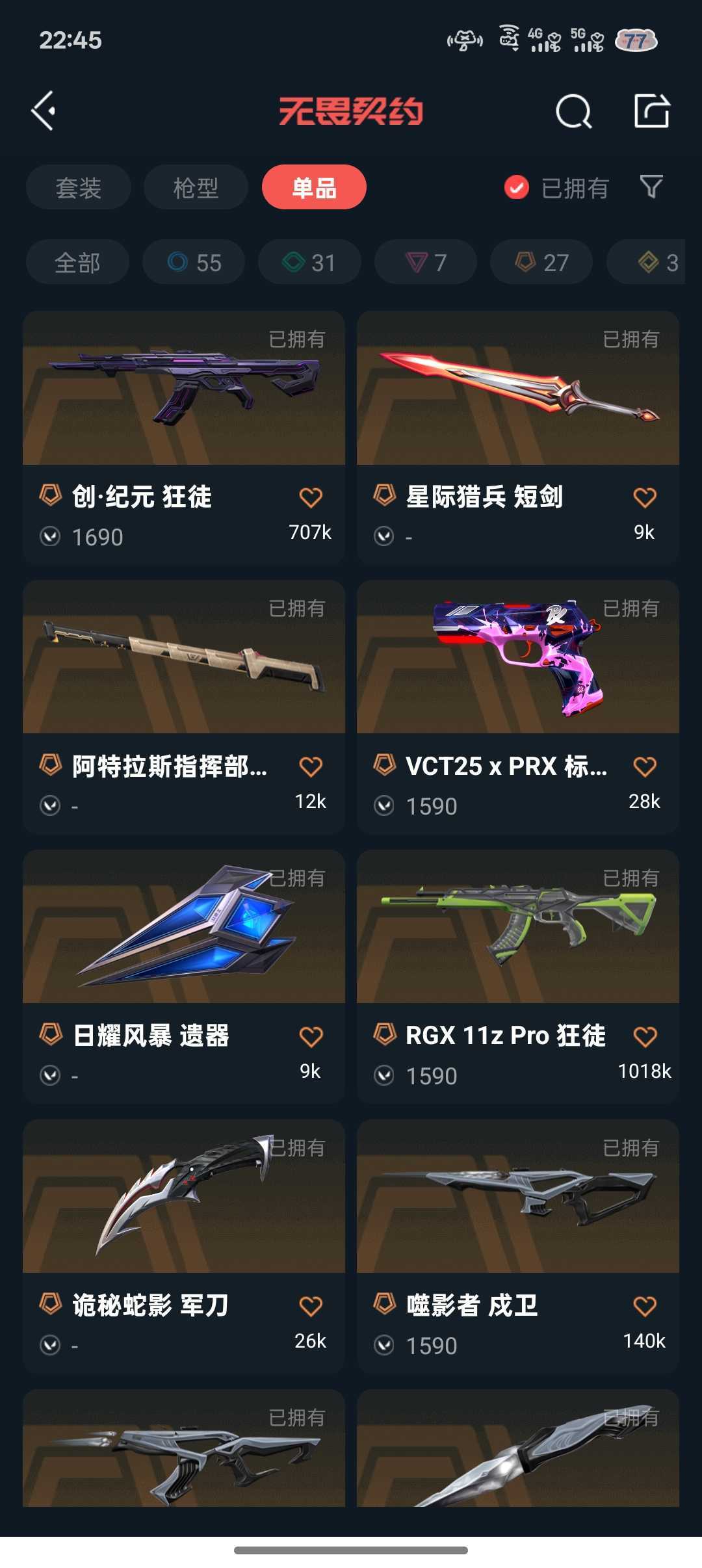This screenshot has height=1568, width=702.
Task: Select the 单品 tab
Action: tap(314, 188)
